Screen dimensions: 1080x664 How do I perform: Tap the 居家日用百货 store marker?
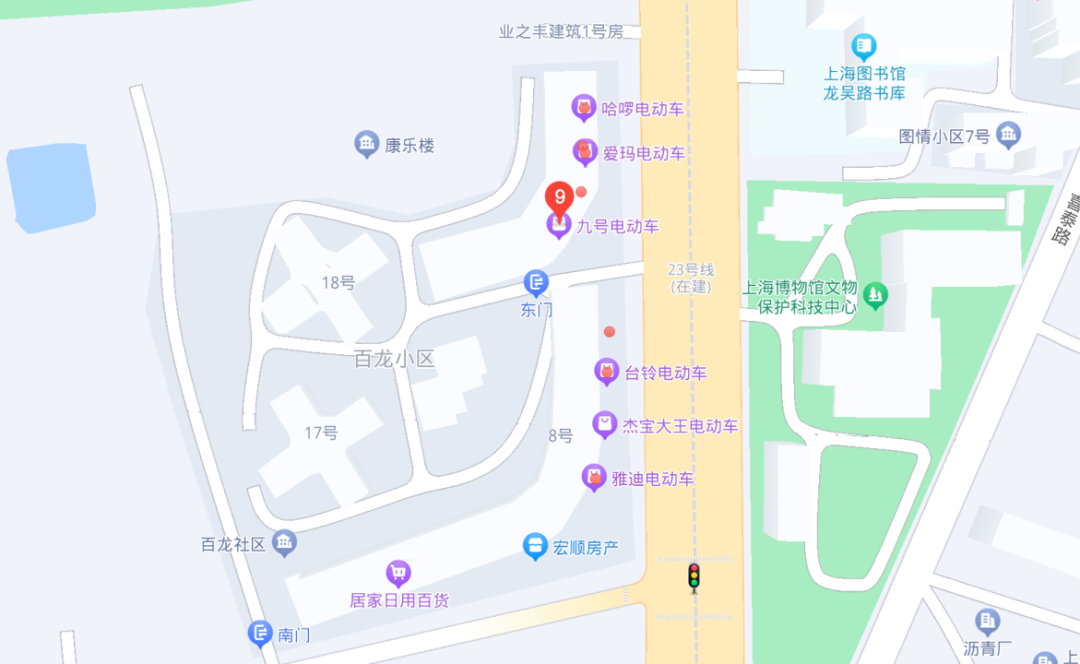pos(398,573)
